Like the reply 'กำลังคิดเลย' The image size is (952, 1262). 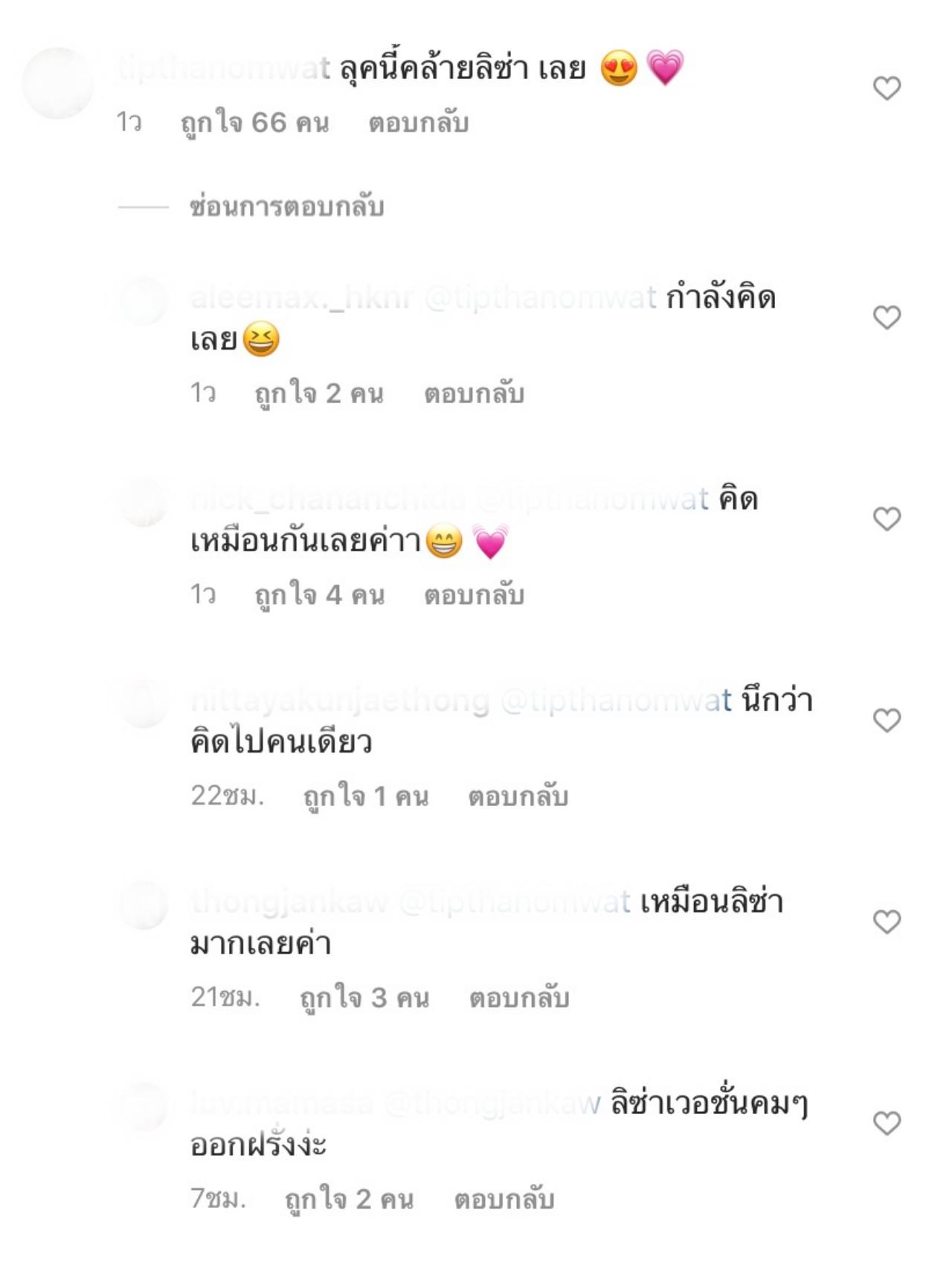pyautogui.click(x=887, y=318)
